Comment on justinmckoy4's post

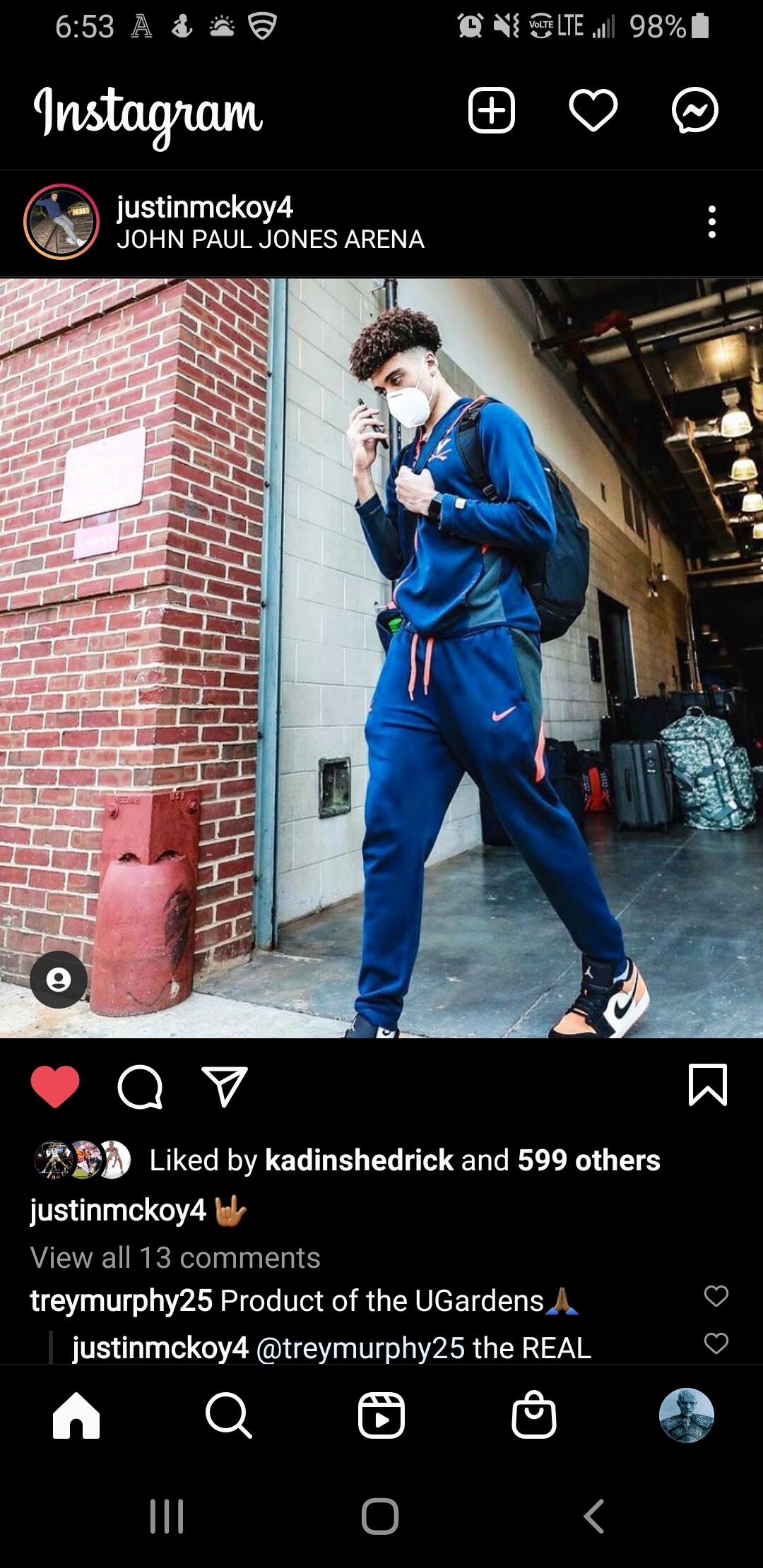pos(140,1086)
